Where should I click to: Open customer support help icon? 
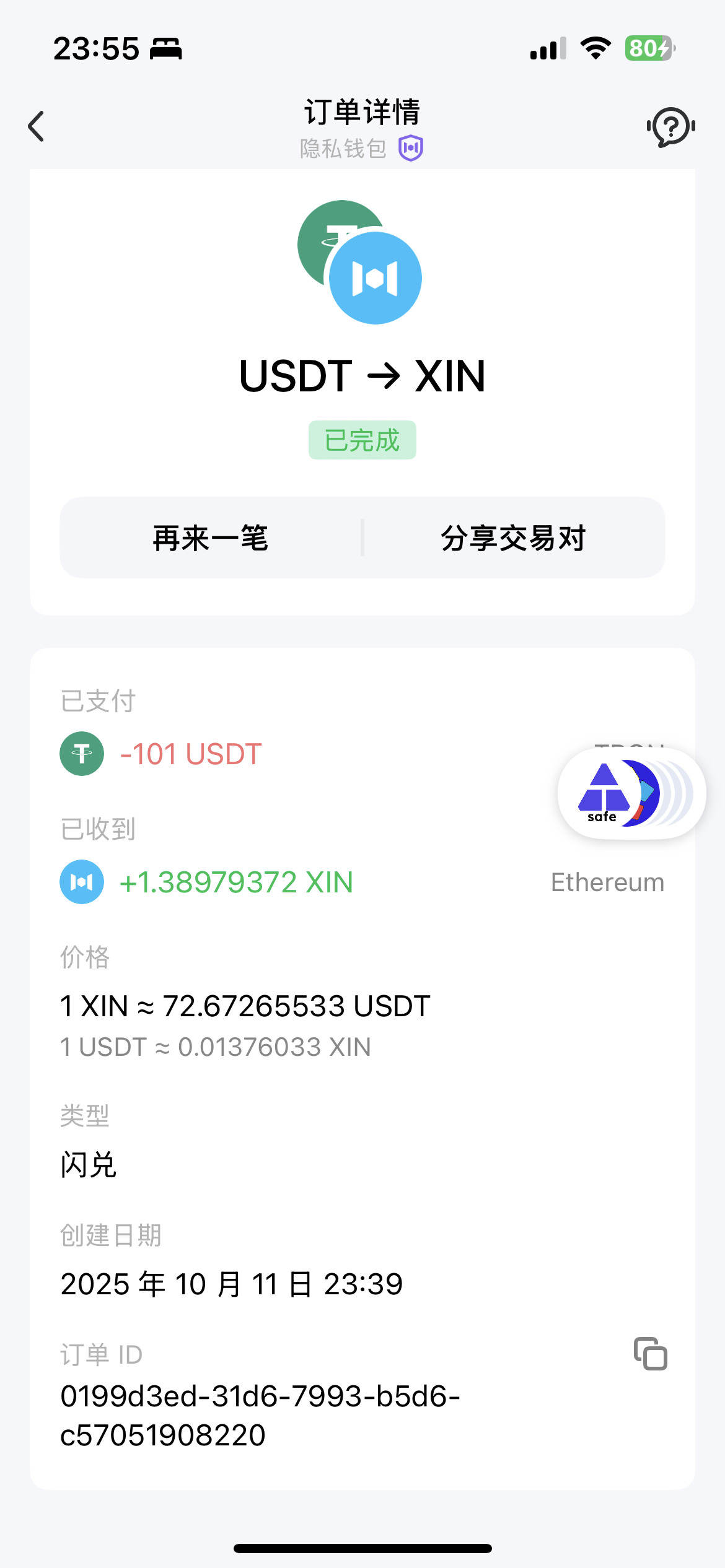pyautogui.click(x=670, y=126)
